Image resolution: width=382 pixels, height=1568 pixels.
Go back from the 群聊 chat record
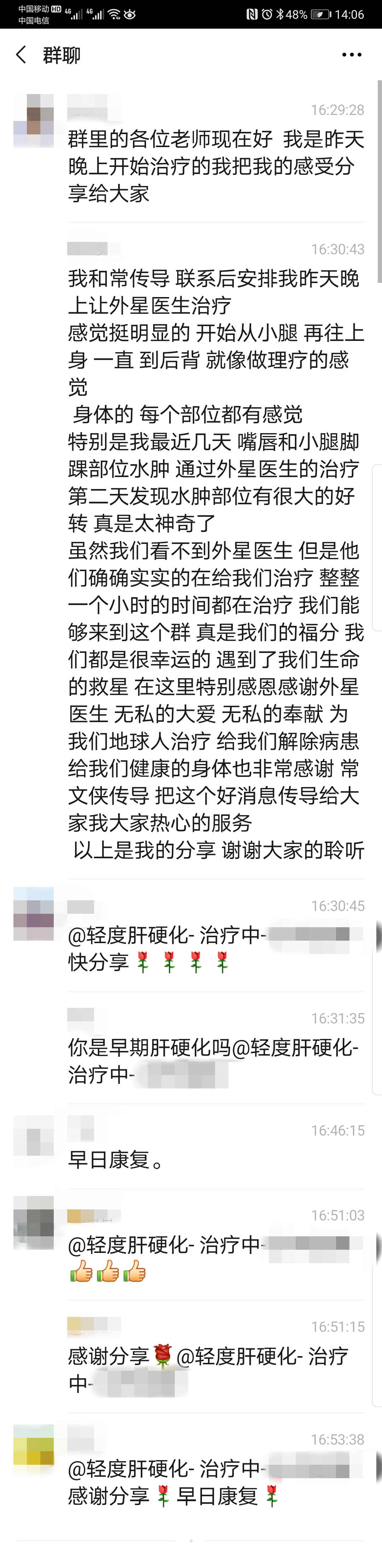pos(21,55)
